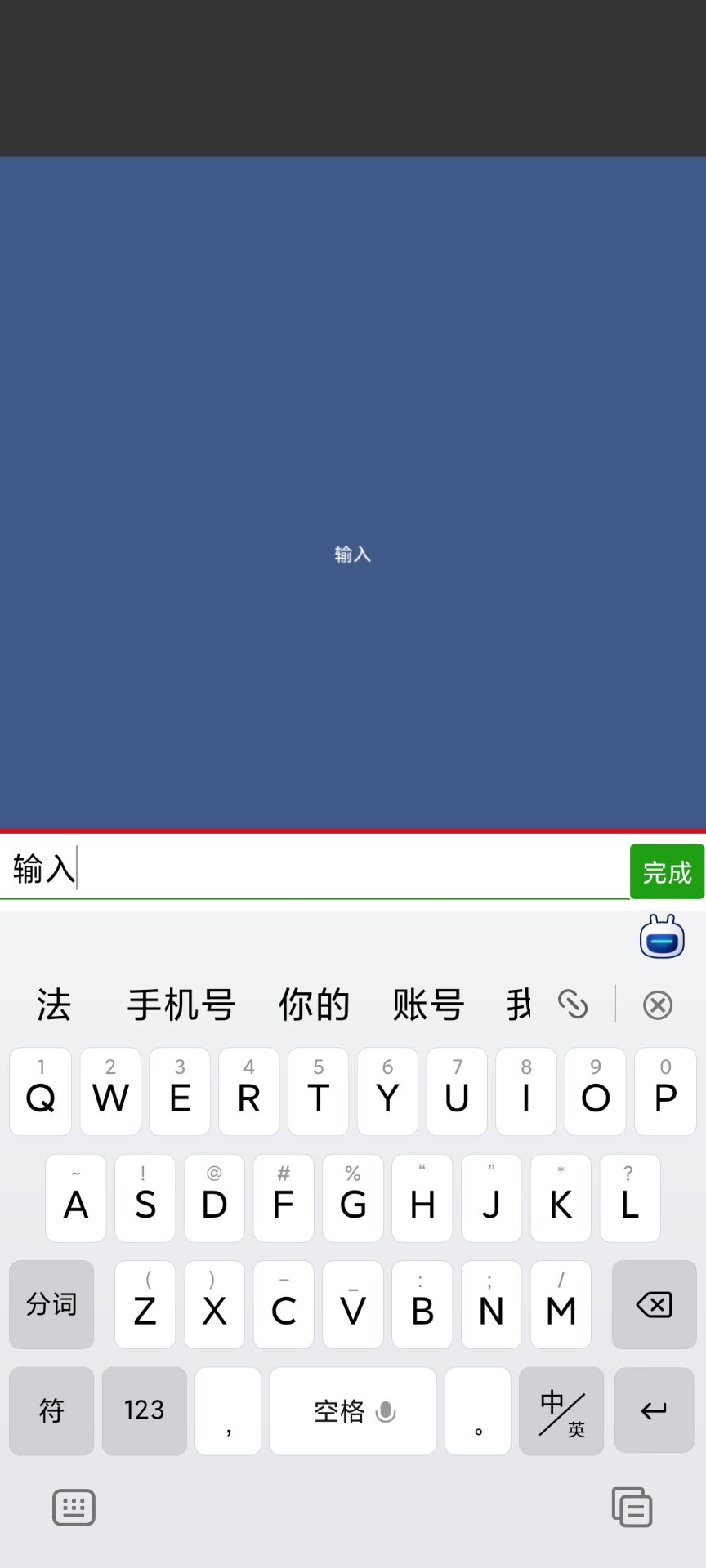Tap the 空格 space key

click(x=353, y=1410)
